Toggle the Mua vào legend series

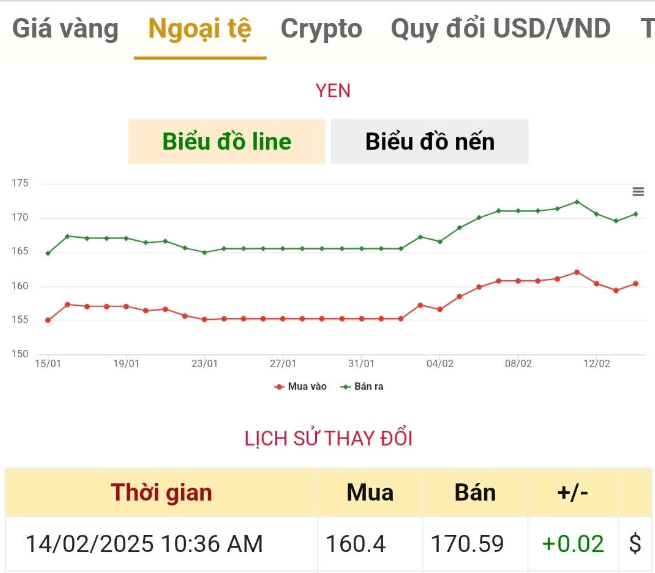click(300, 386)
